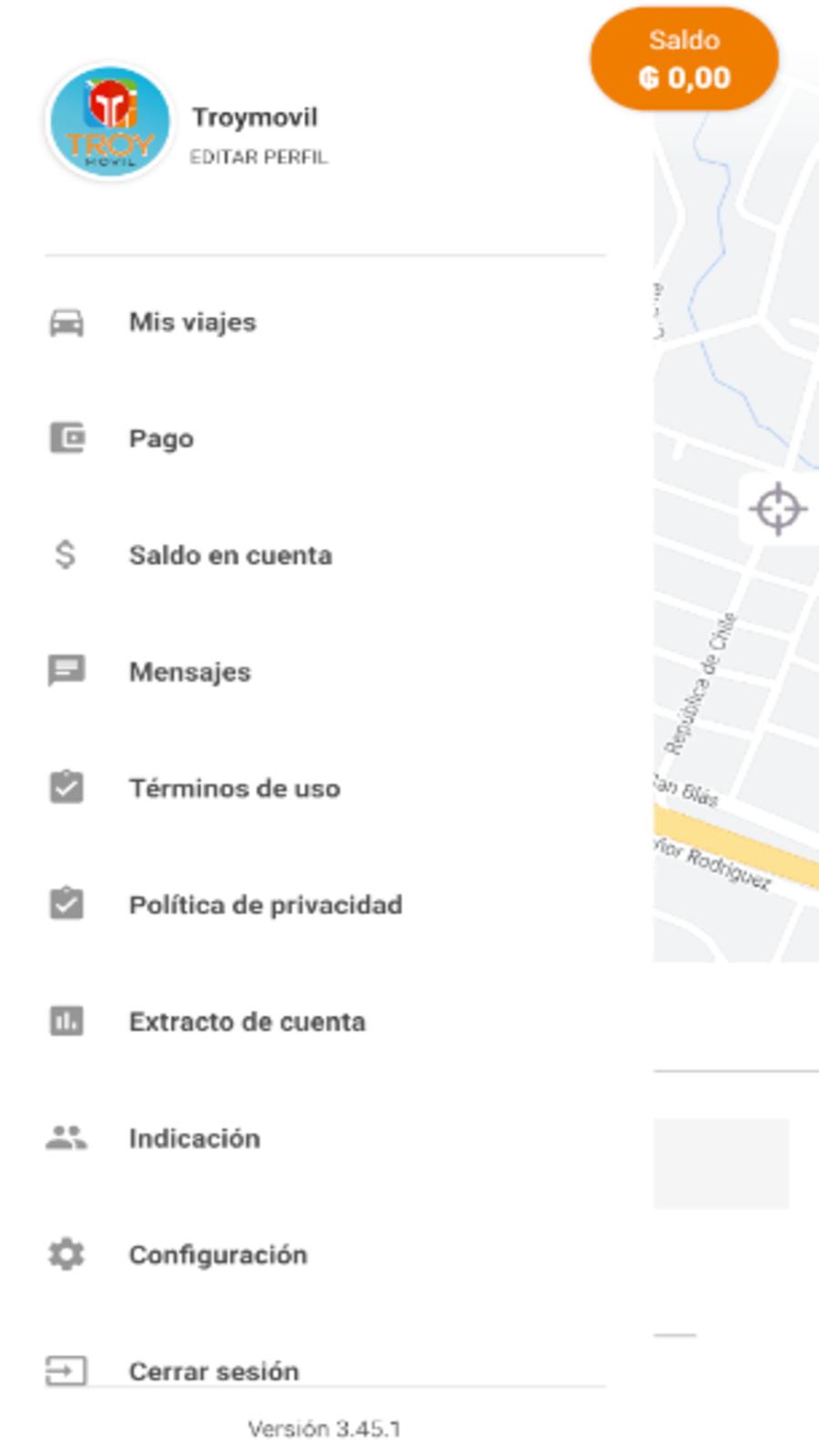
Task: Tap EDITAR PERFIL under Troymovil
Action: pos(258,157)
